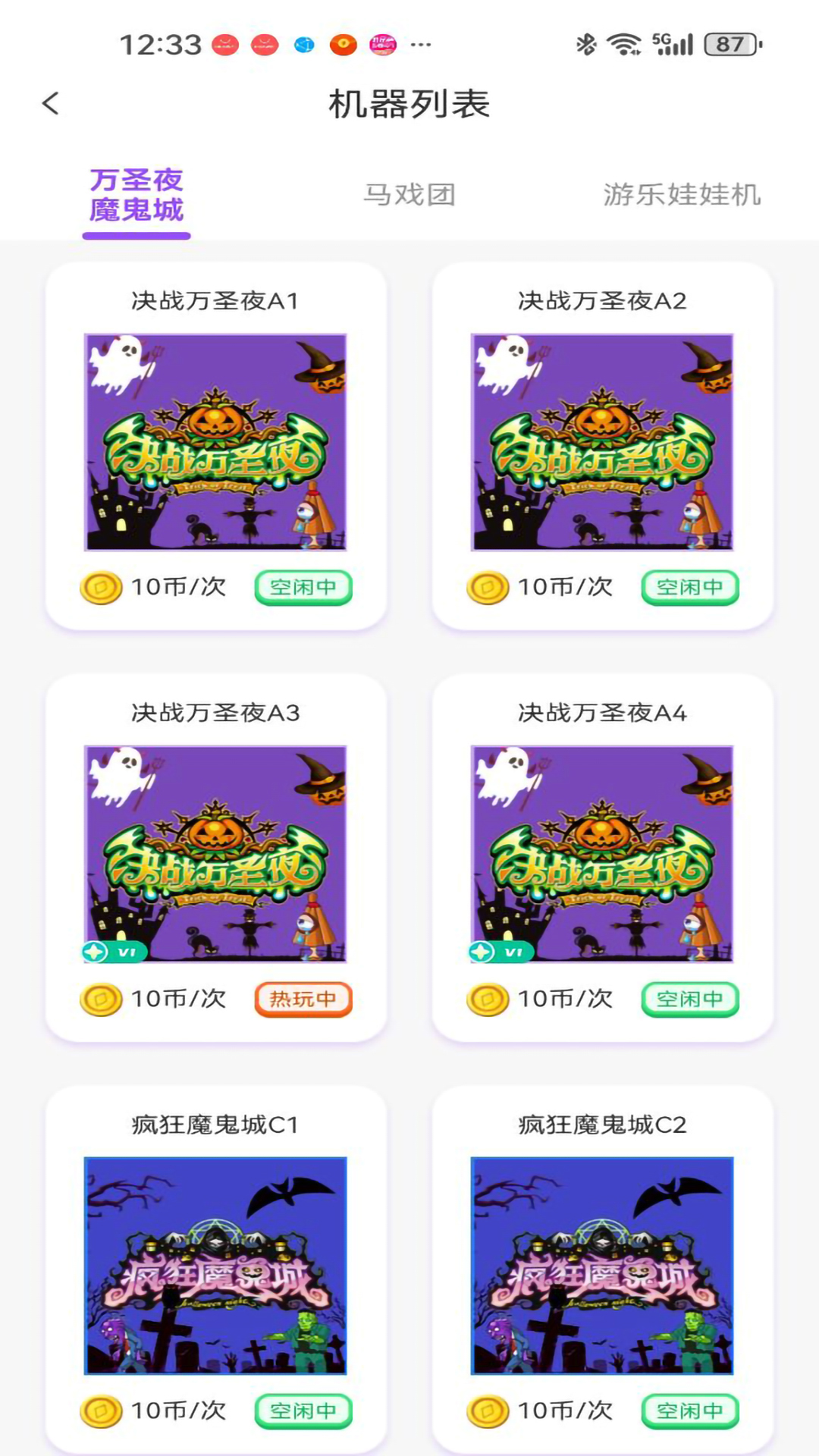Viewport: 819px width, 1456px height.
Task: Click the 疯狂魔鬼城C1 title text
Action: coord(216,1126)
